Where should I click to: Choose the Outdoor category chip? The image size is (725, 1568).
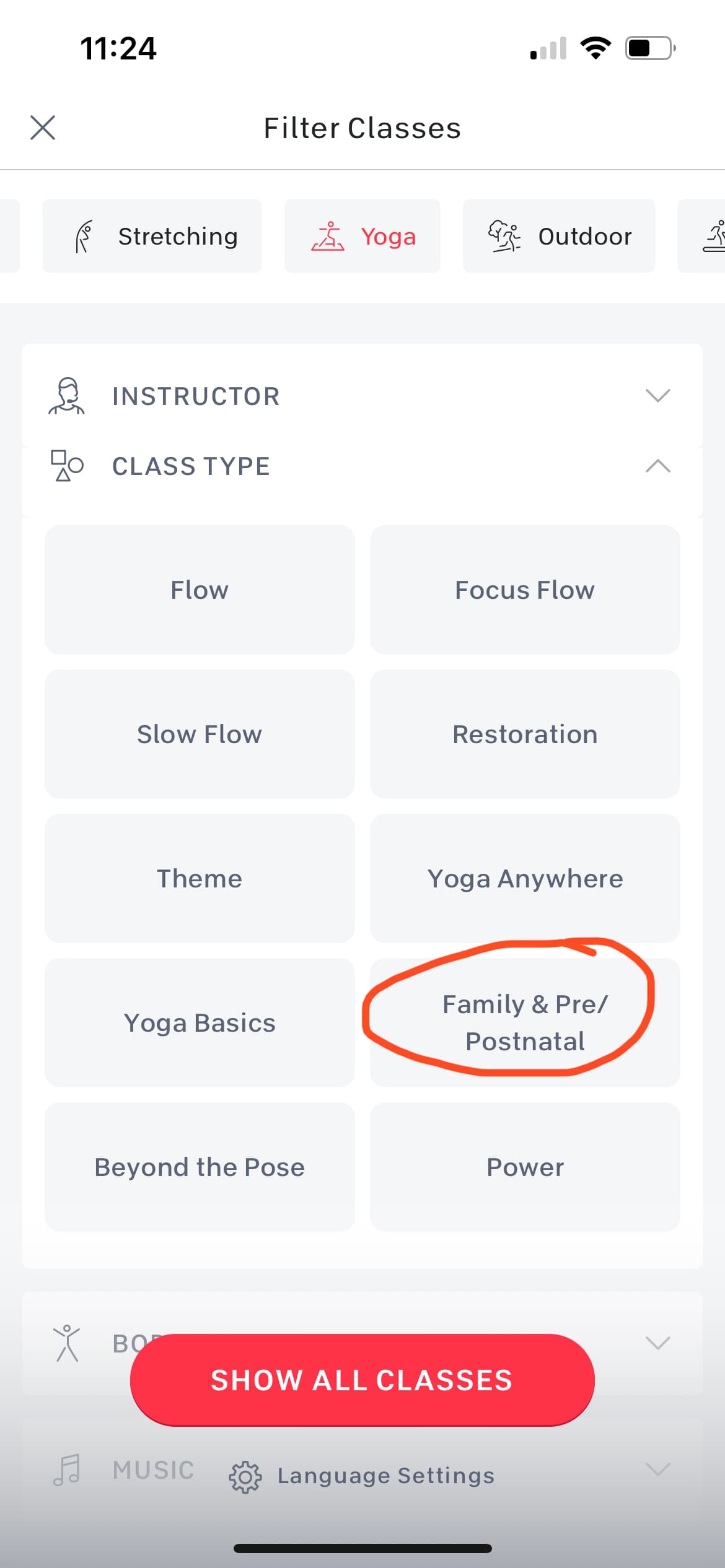click(x=559, y=236)
